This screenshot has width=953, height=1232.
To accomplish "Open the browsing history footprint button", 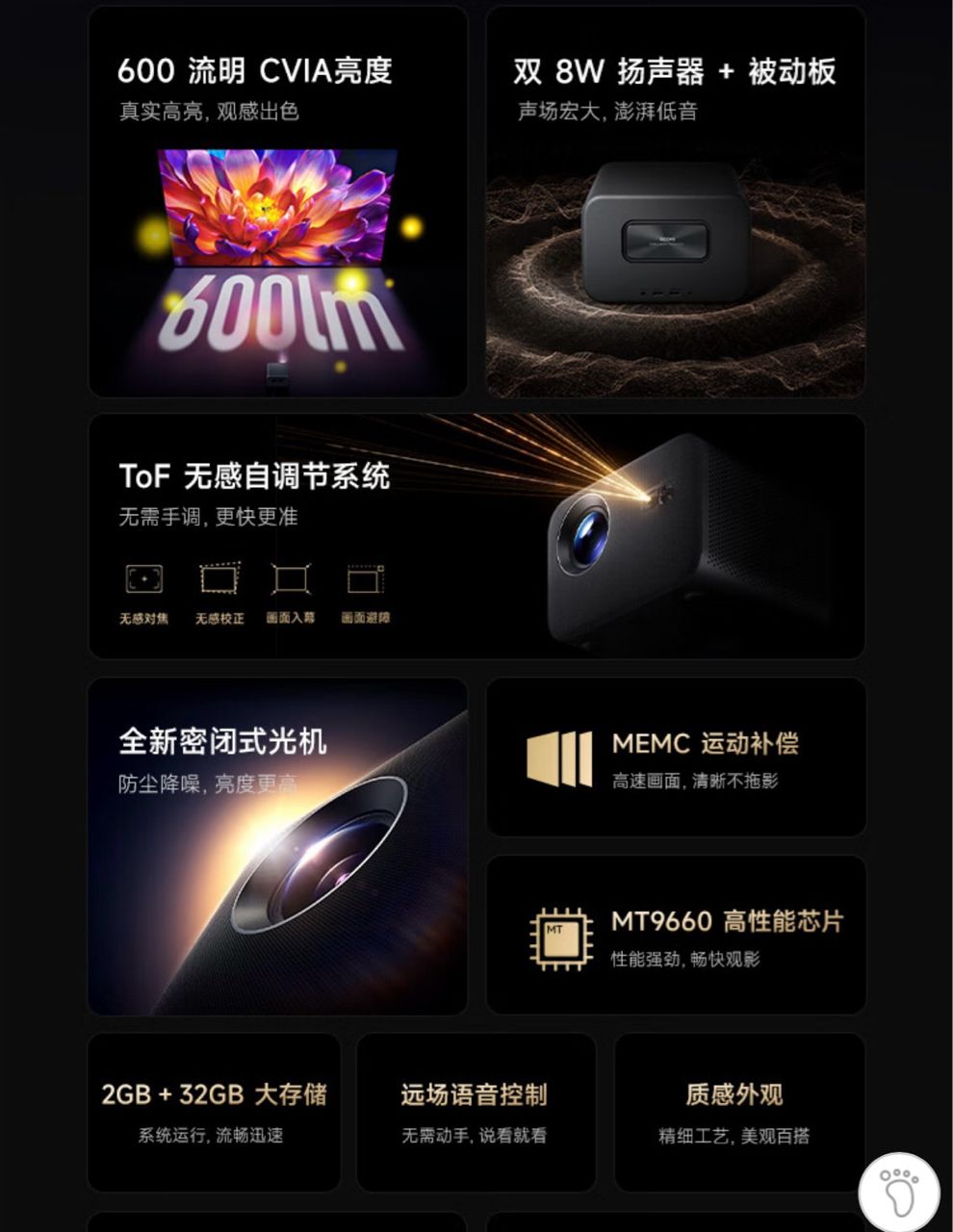I will (x=899, y=1193).
